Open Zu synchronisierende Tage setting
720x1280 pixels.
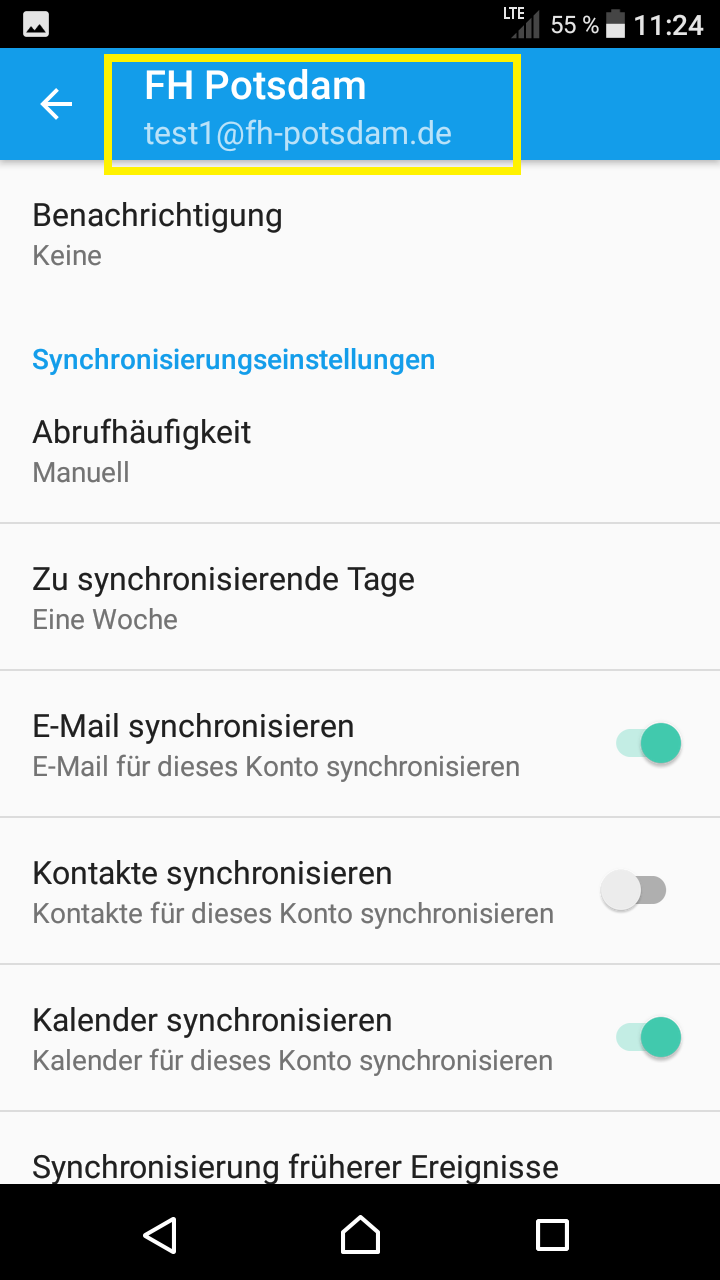[x=360, y=597]
